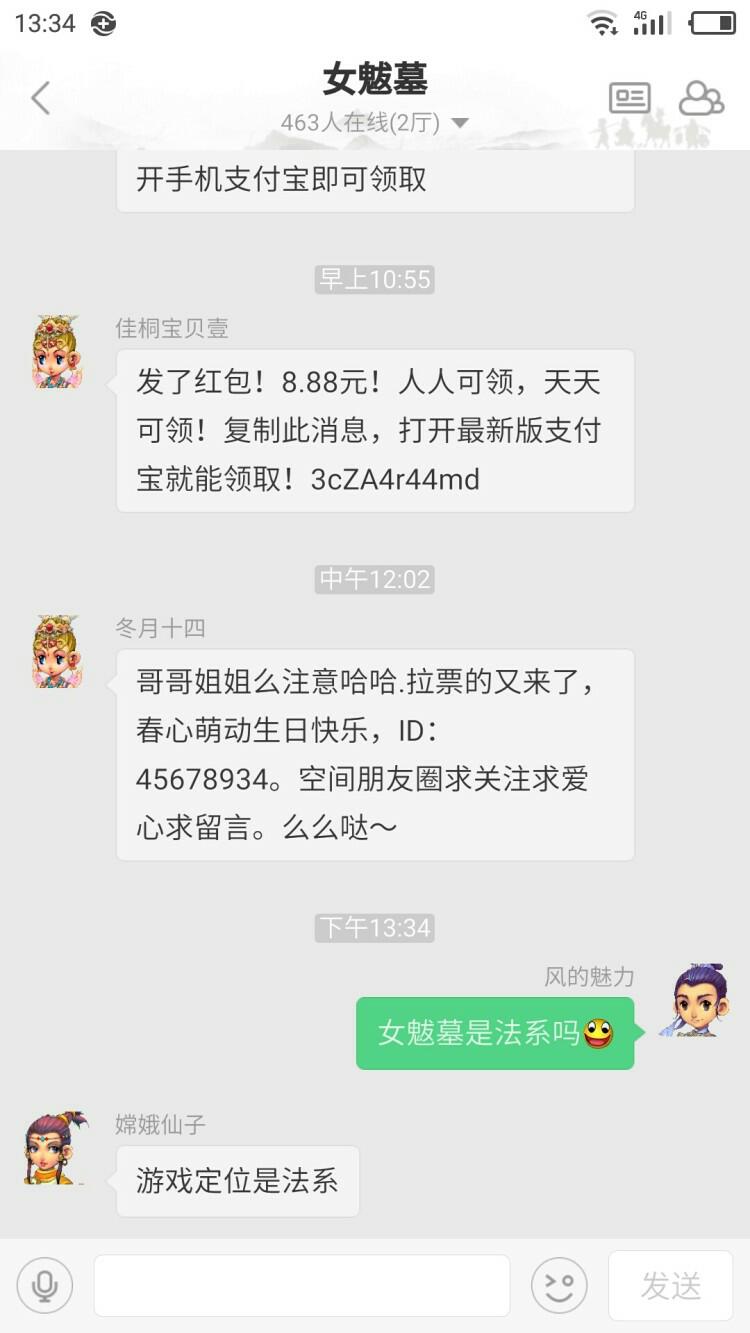Focus the message text field
The height and width of the screenshot is (1333, 750).
pyautogui.click(x=302, y=1285)
